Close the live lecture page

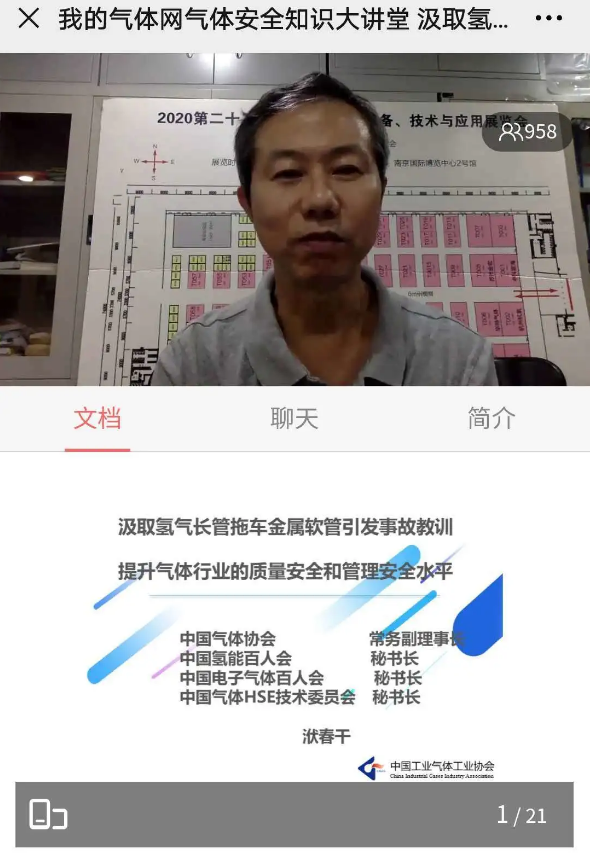coord(29,19)
